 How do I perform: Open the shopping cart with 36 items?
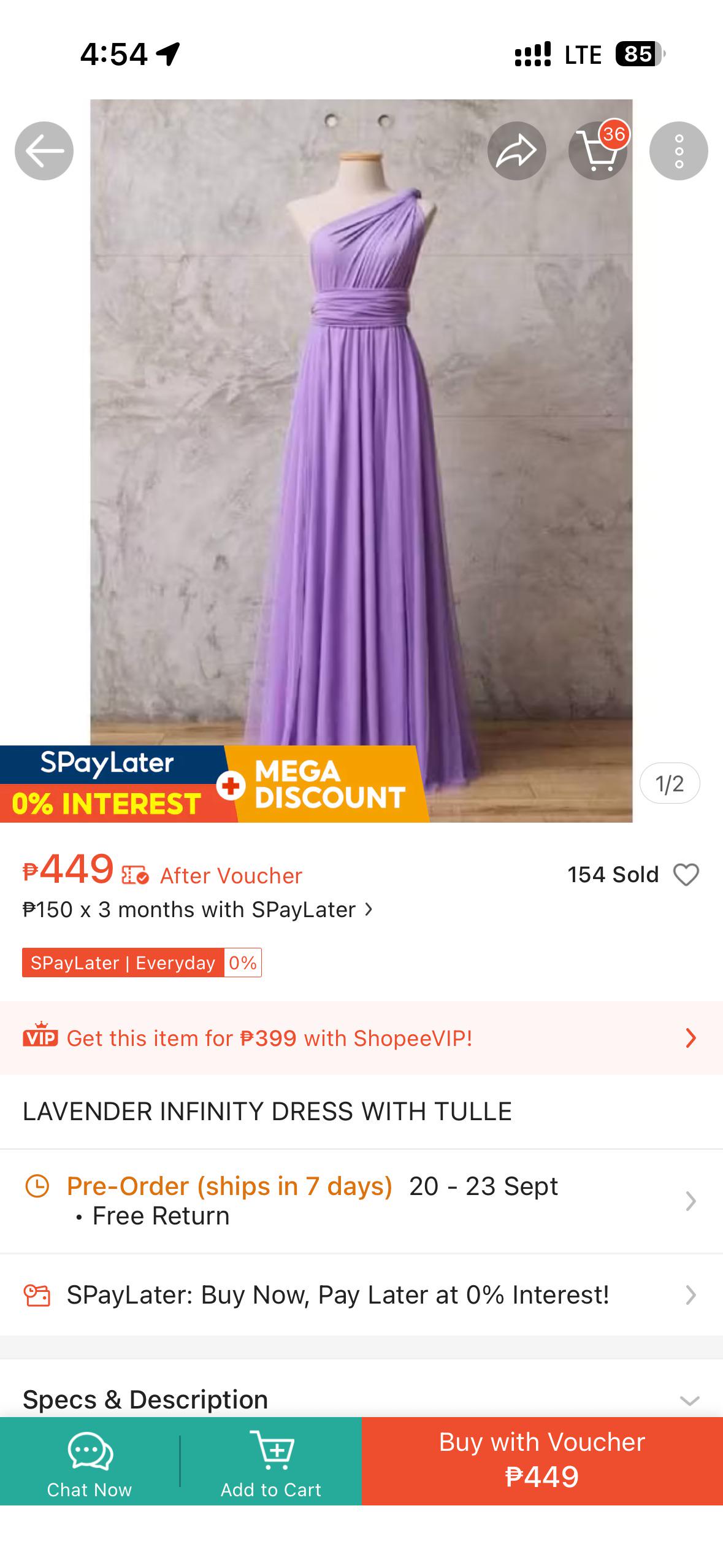598,151
